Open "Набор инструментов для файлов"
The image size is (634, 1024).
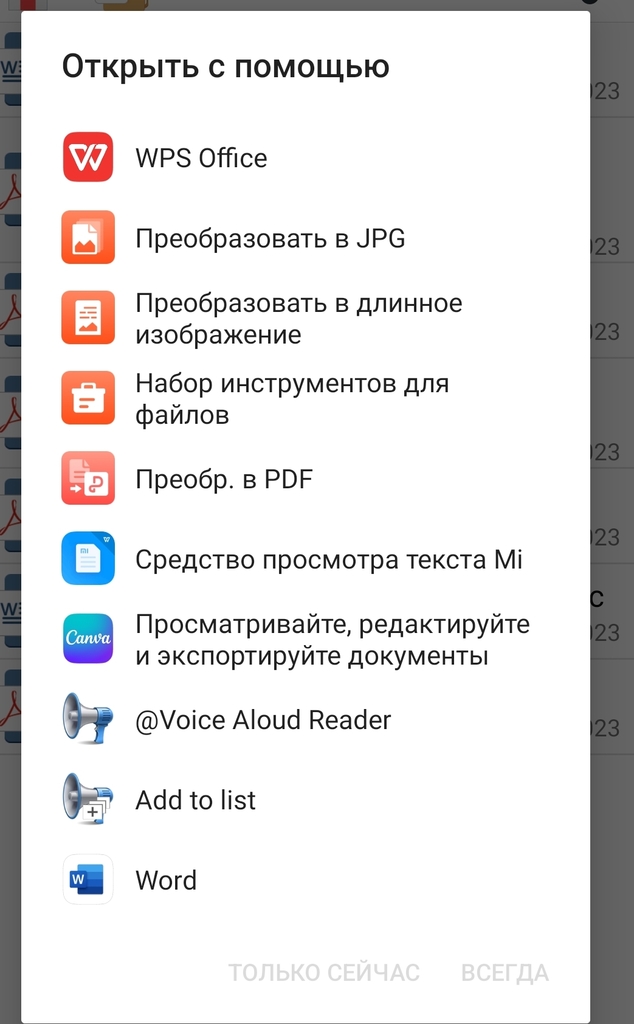(292, 398)
